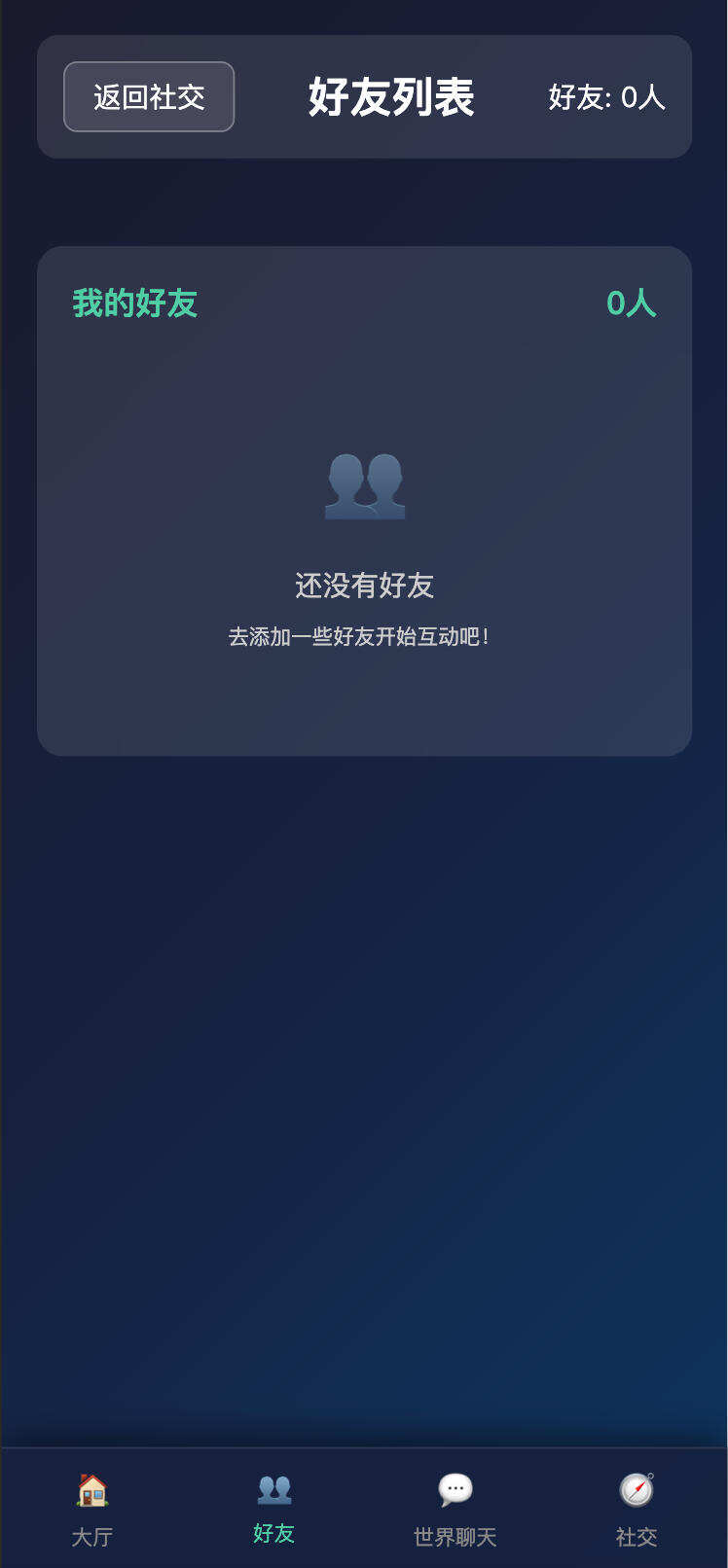728x1568 pixels.
Task: Click the 好友 friends icon in bottom navigation
Action: pos(273,1487)
